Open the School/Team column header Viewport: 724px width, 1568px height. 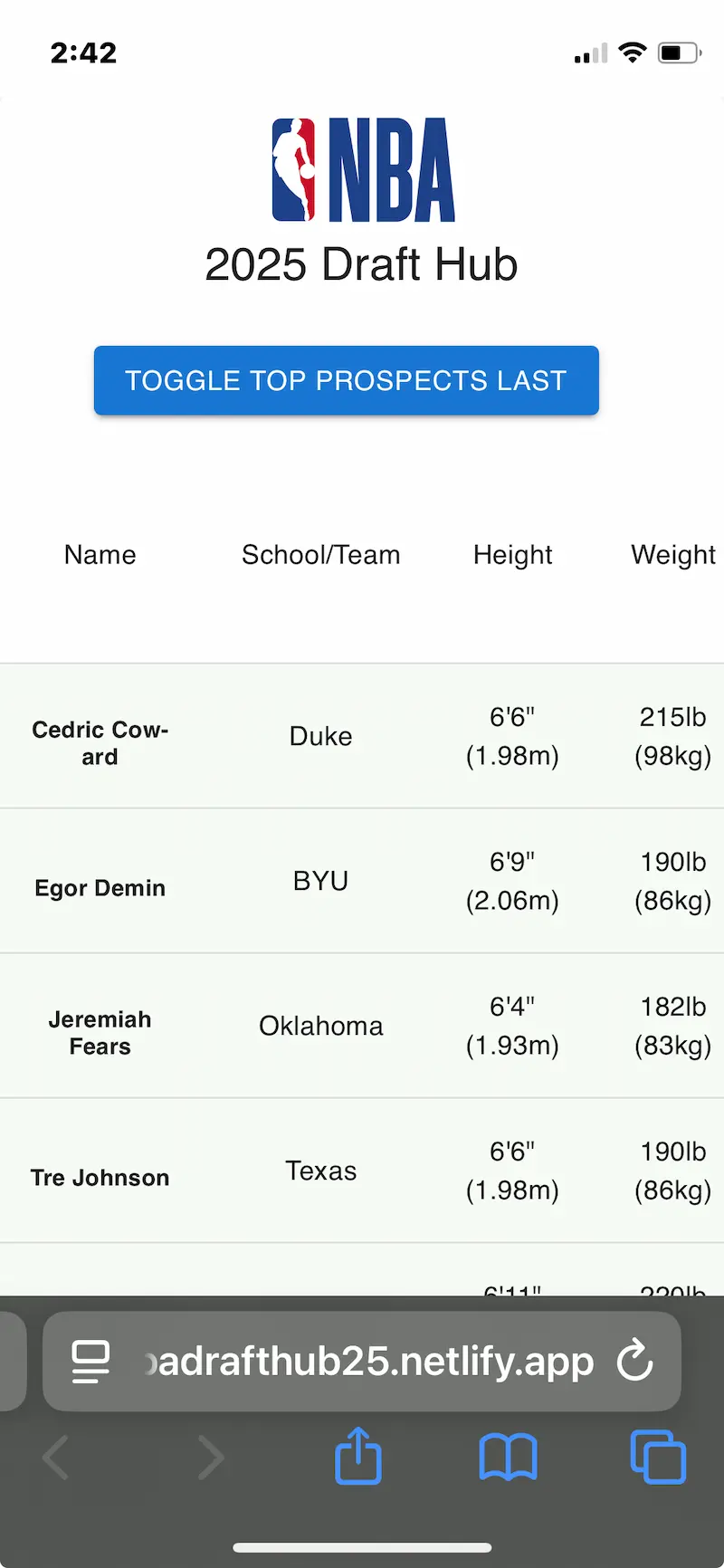(320, 554)
